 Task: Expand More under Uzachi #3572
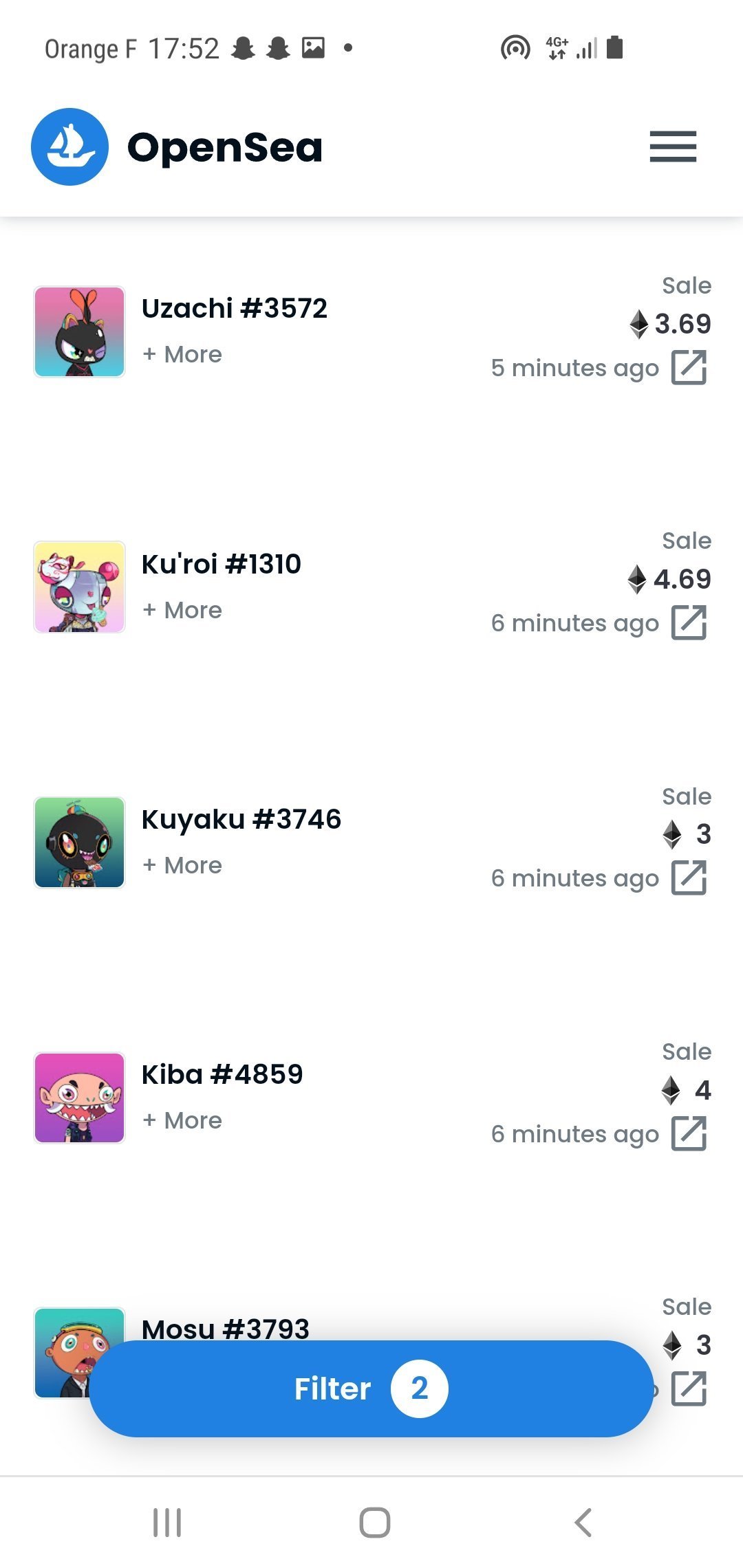[x=182, y=354]
